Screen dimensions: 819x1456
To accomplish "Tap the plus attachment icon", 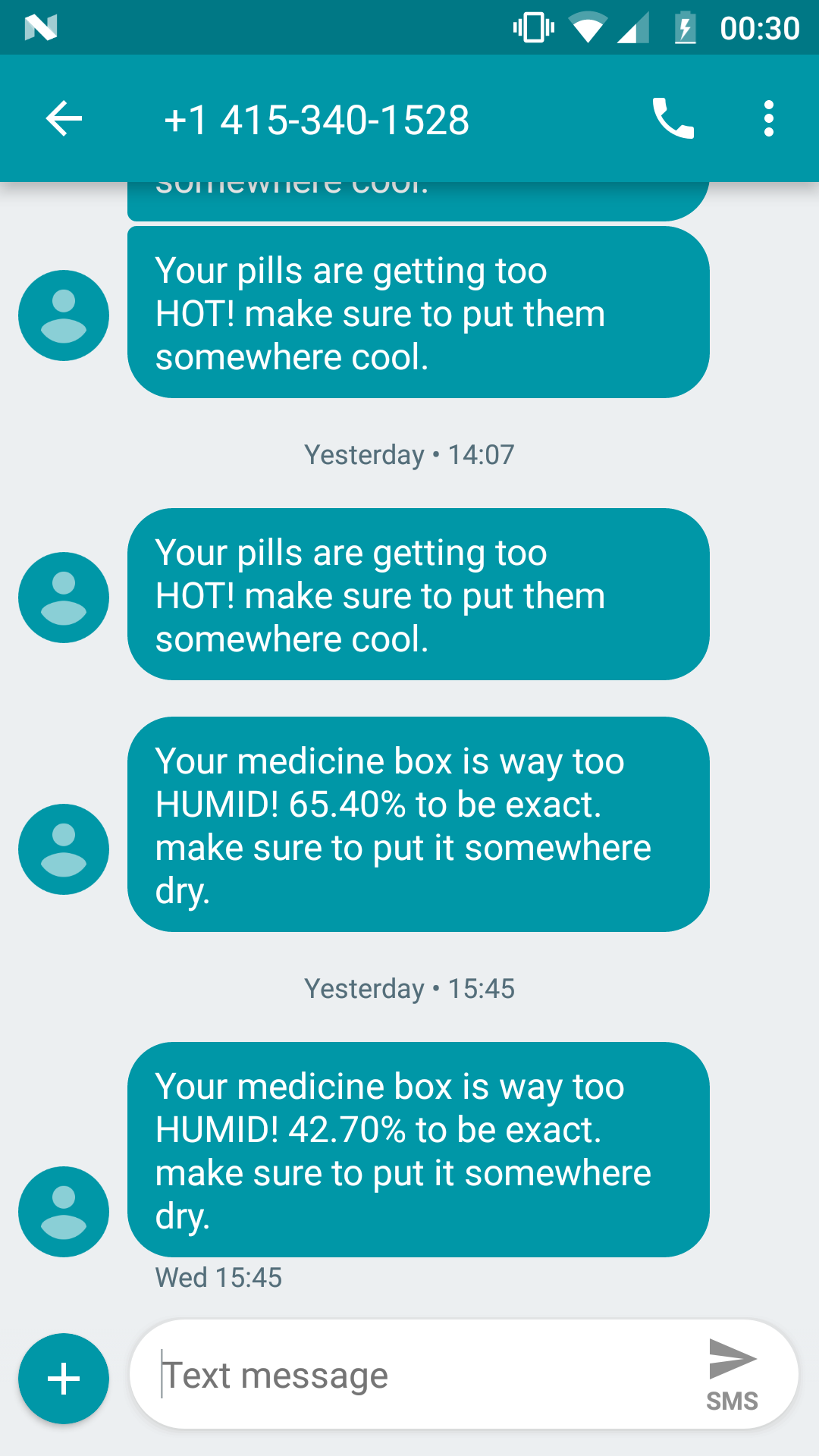I will (x=63, y=1378).
